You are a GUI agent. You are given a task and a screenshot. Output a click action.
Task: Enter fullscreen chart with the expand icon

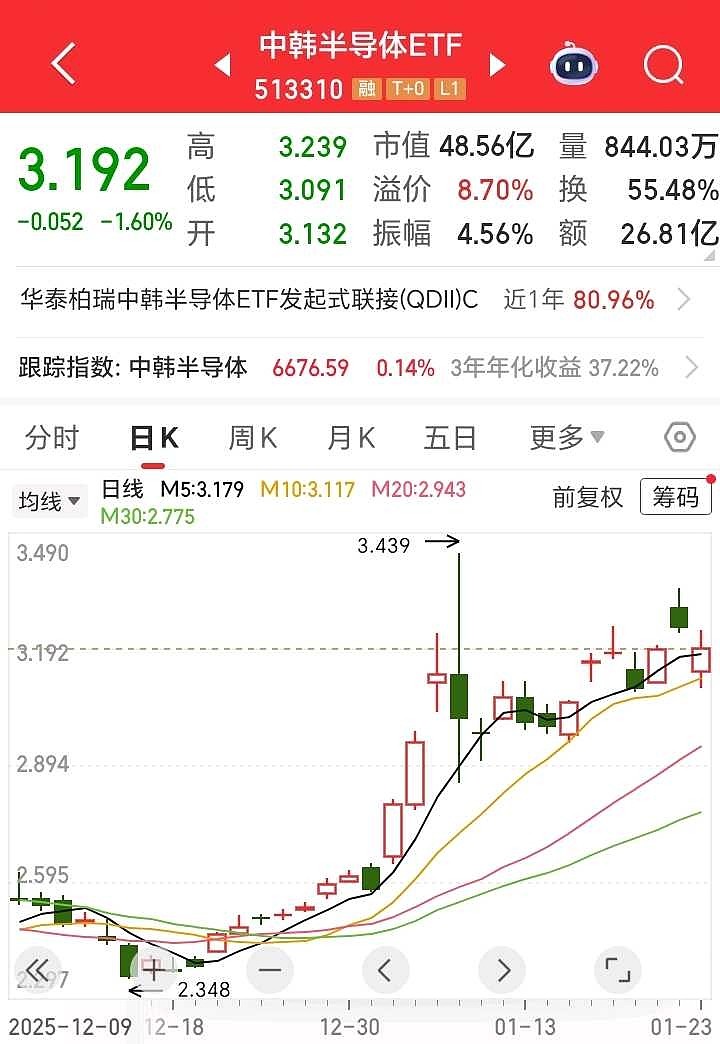[x=620, y=969]
